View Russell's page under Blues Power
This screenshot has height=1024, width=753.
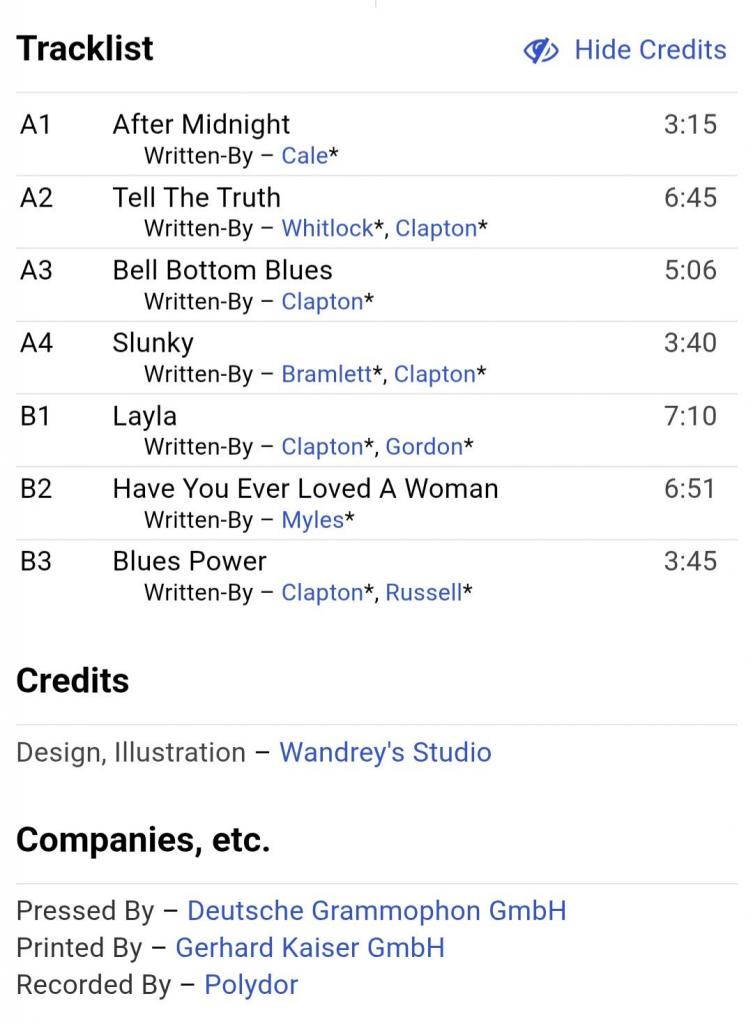(423, 593)
